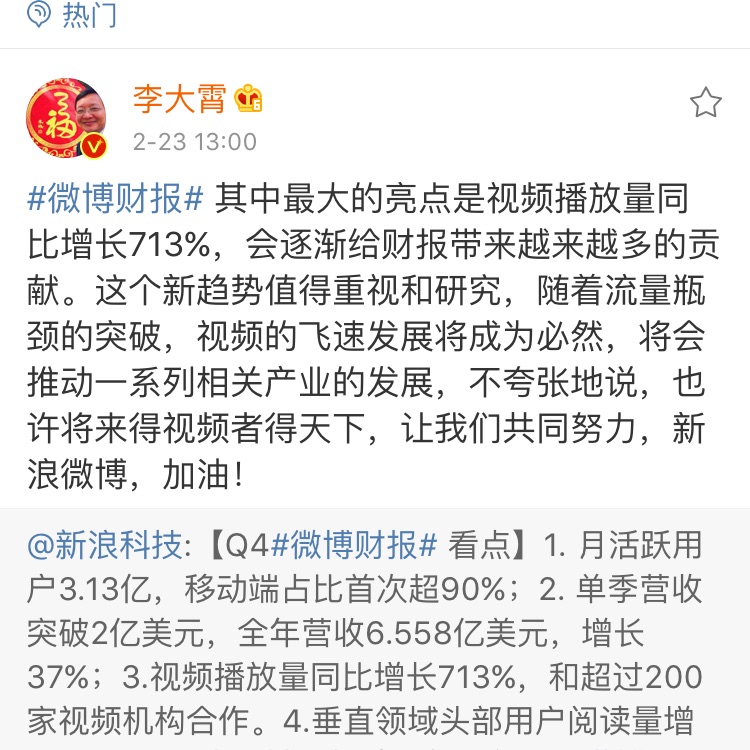Viewport: 750px width, 750px height.
Task: Open the #微博财报# hashtag in the post
Action: coord(116,198)
